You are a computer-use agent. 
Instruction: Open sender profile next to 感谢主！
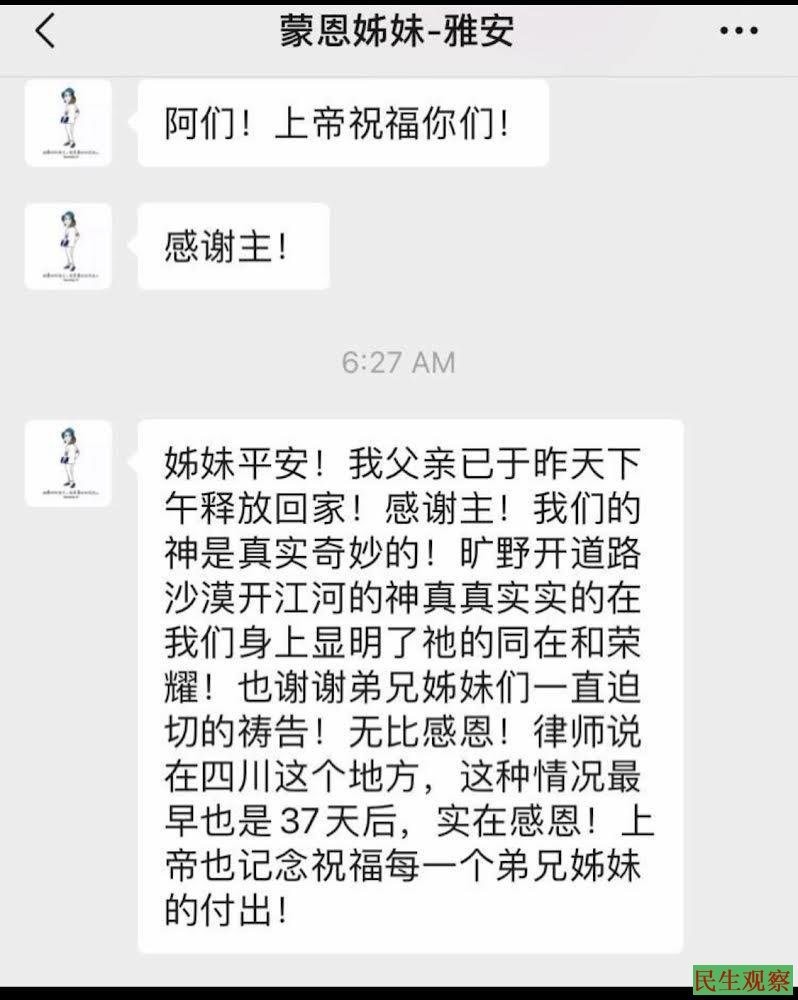(68, 246)
